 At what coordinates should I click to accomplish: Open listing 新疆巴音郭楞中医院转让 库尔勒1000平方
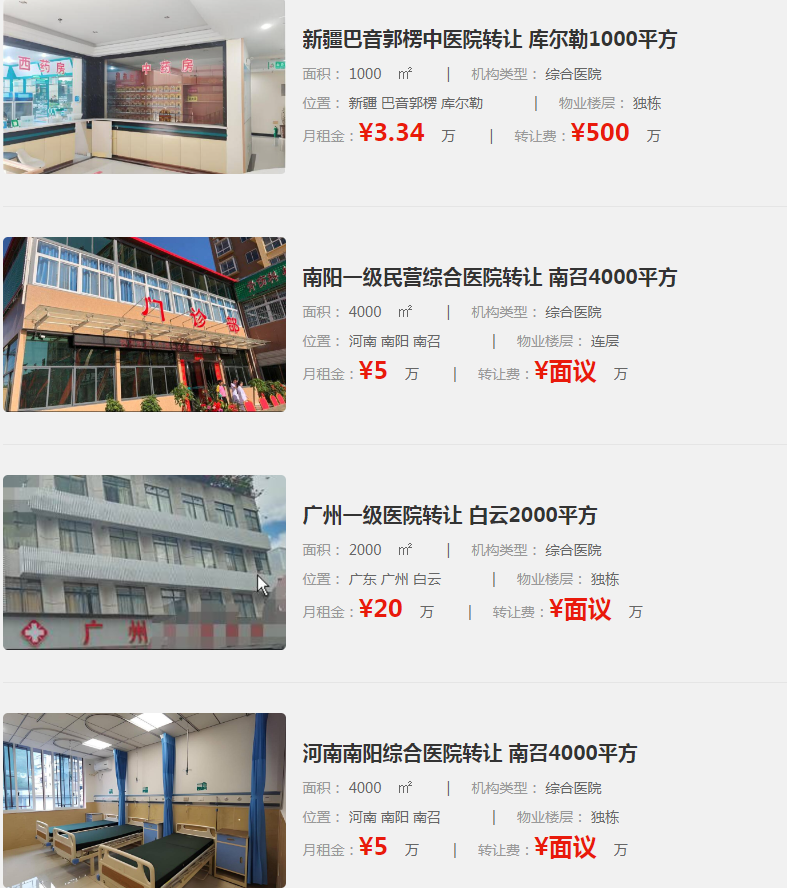click(x=489, y=40)
